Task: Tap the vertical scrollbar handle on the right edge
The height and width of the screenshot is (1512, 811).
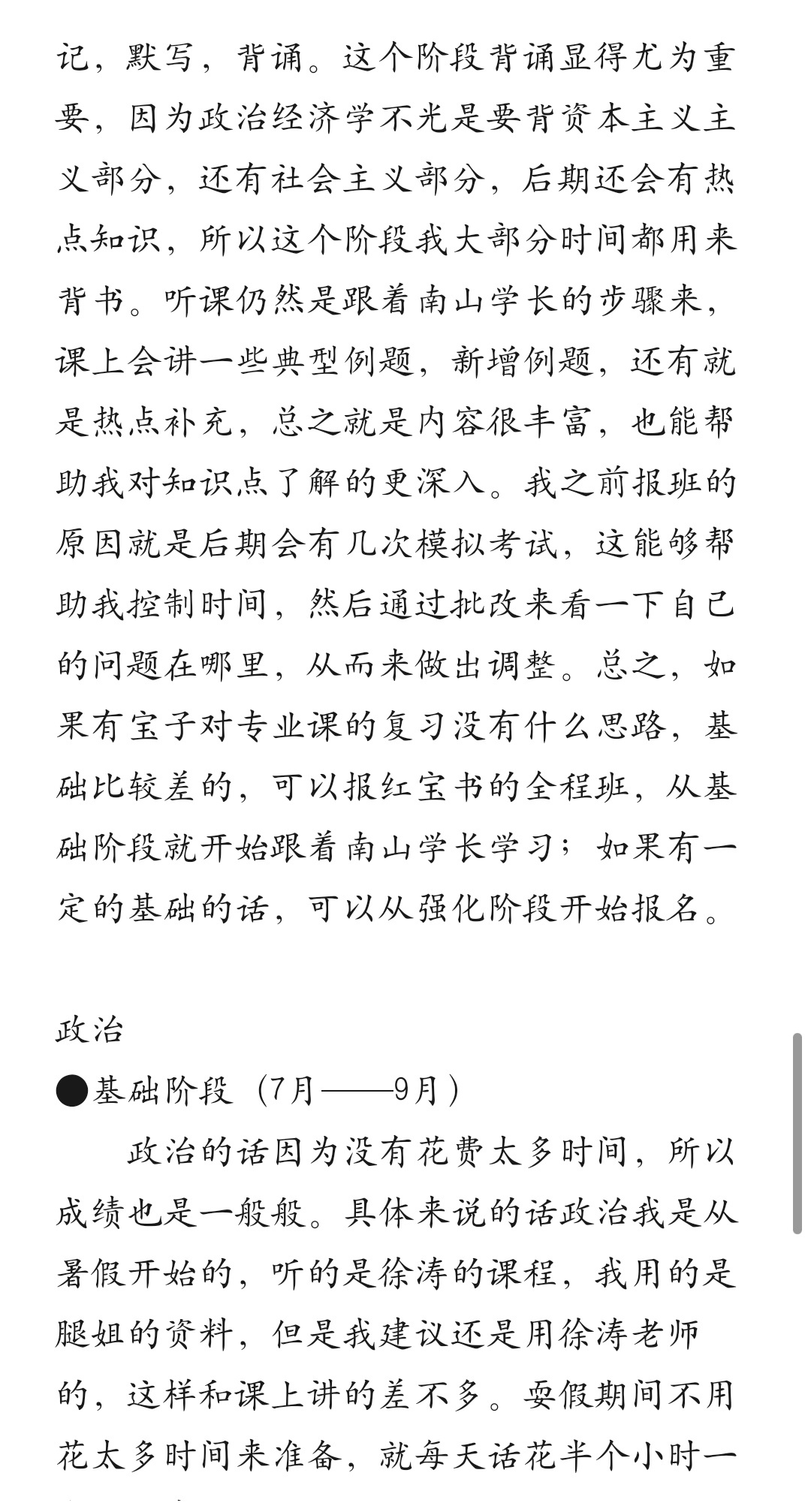Action: click(797, 1134)
